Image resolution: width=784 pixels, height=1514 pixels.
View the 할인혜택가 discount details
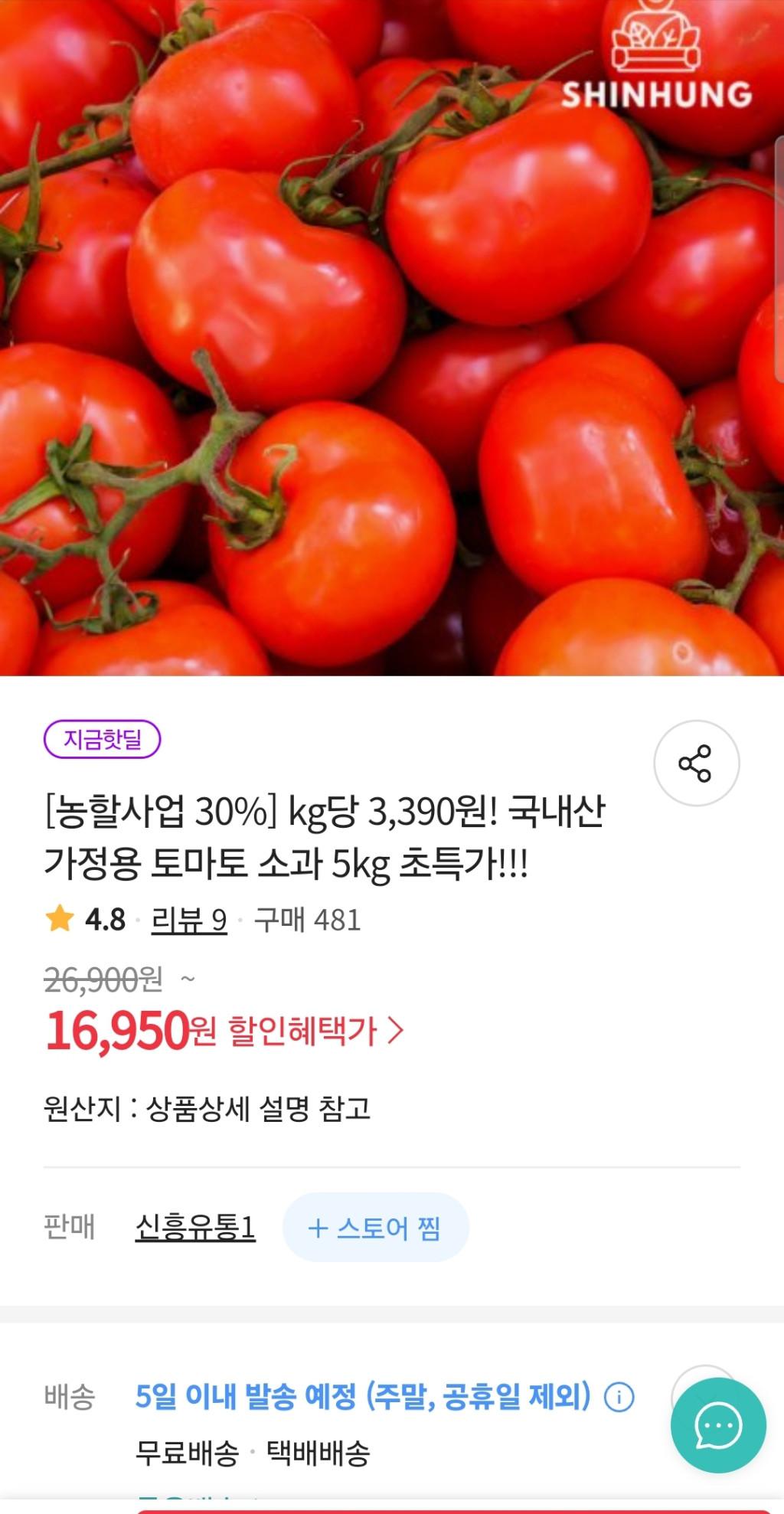click(315, 1031)
